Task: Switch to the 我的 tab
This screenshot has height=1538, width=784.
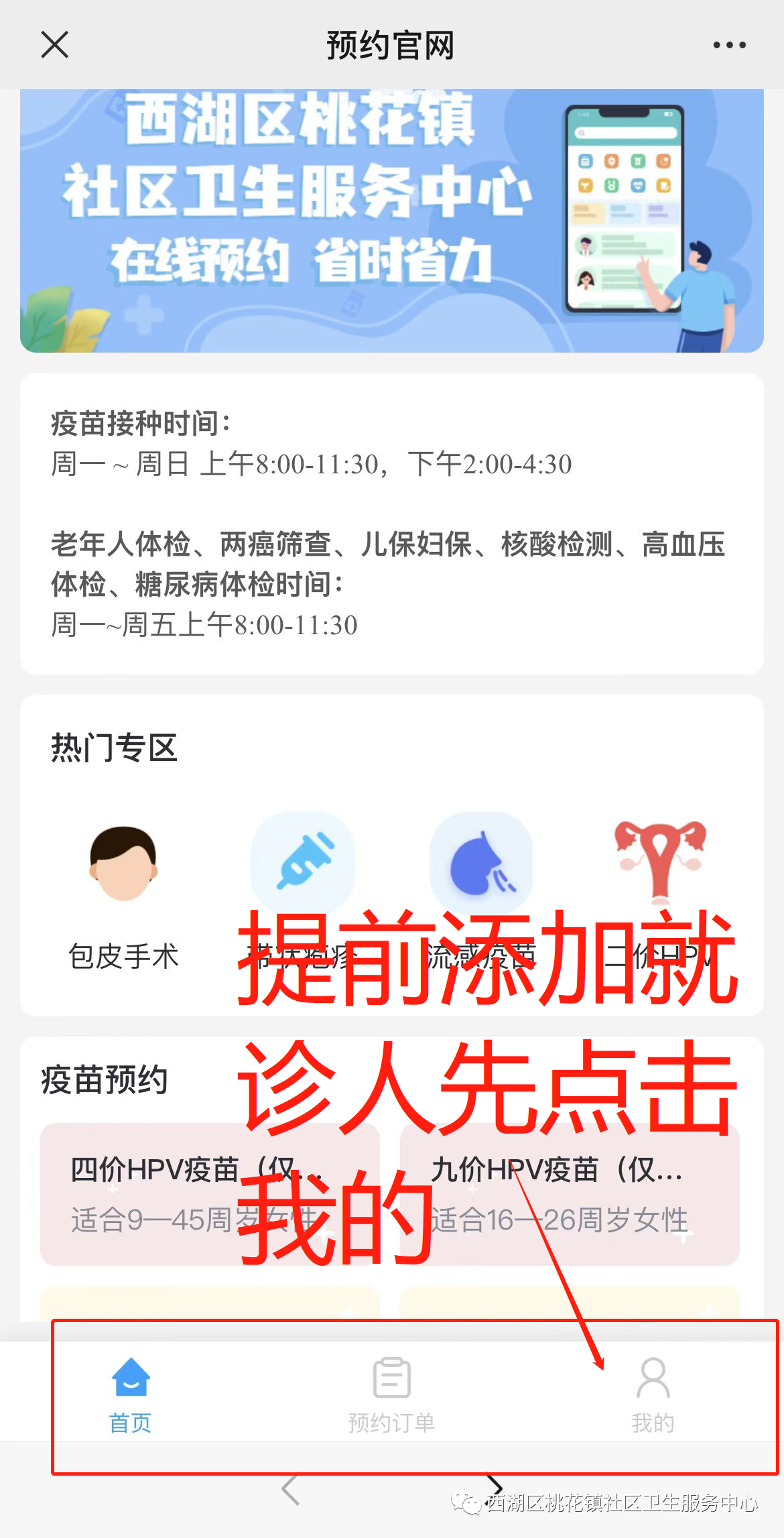Action: coord(653,1395)
